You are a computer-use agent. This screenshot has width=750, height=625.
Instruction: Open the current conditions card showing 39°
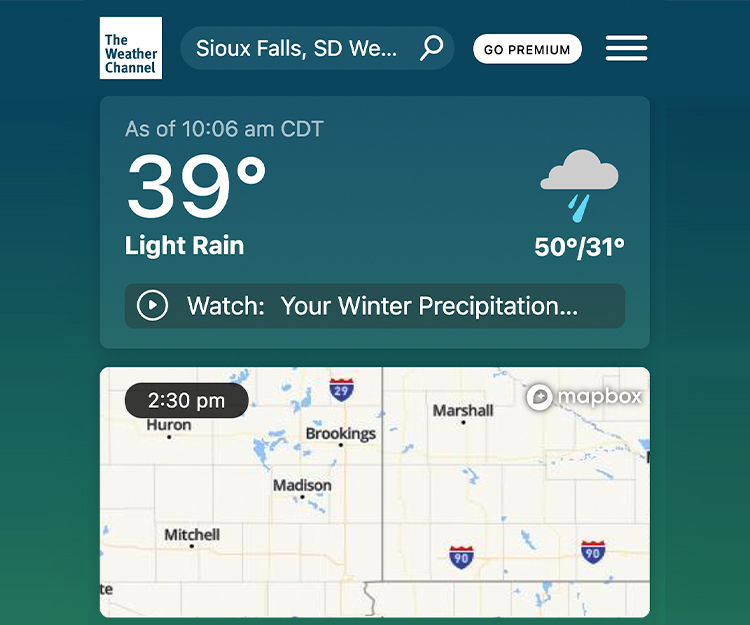[374, 200]
